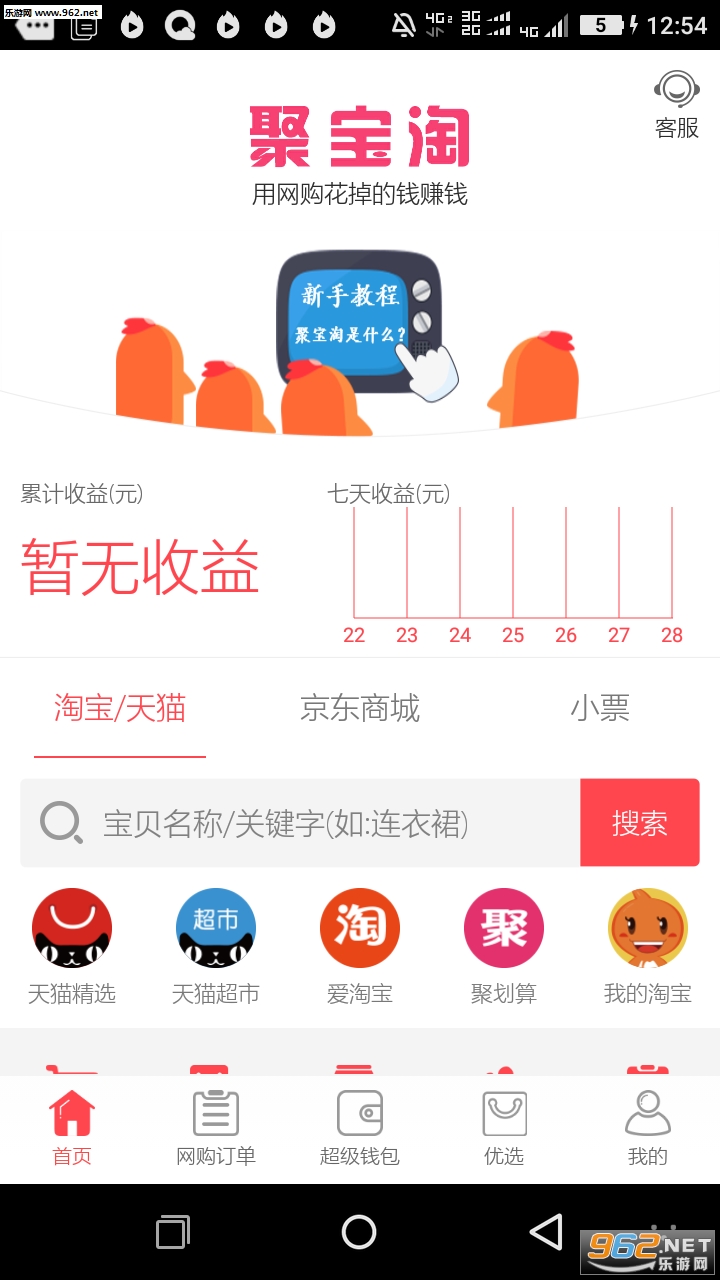The height and width of the screenshot is (1280, 720).
Task: Open the 我的 profile tab
Action: click(x=648, y=1128)
